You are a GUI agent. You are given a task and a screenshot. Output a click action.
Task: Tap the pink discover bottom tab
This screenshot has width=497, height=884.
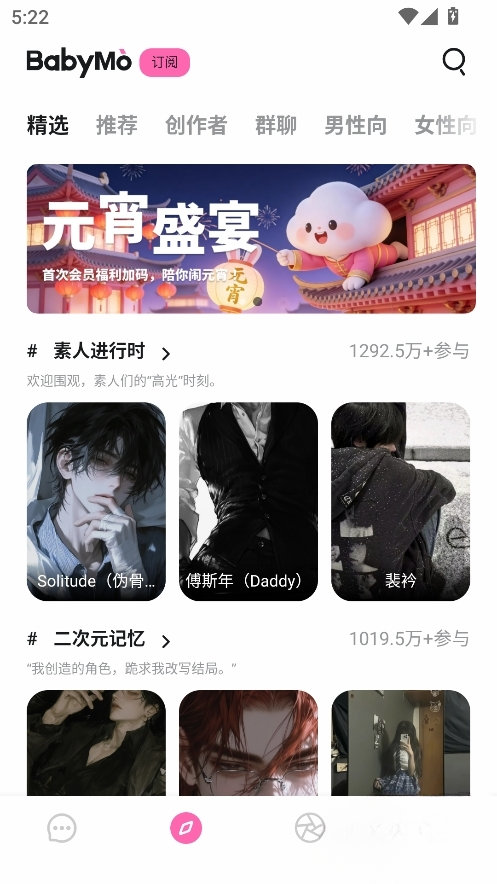(186, 828)
